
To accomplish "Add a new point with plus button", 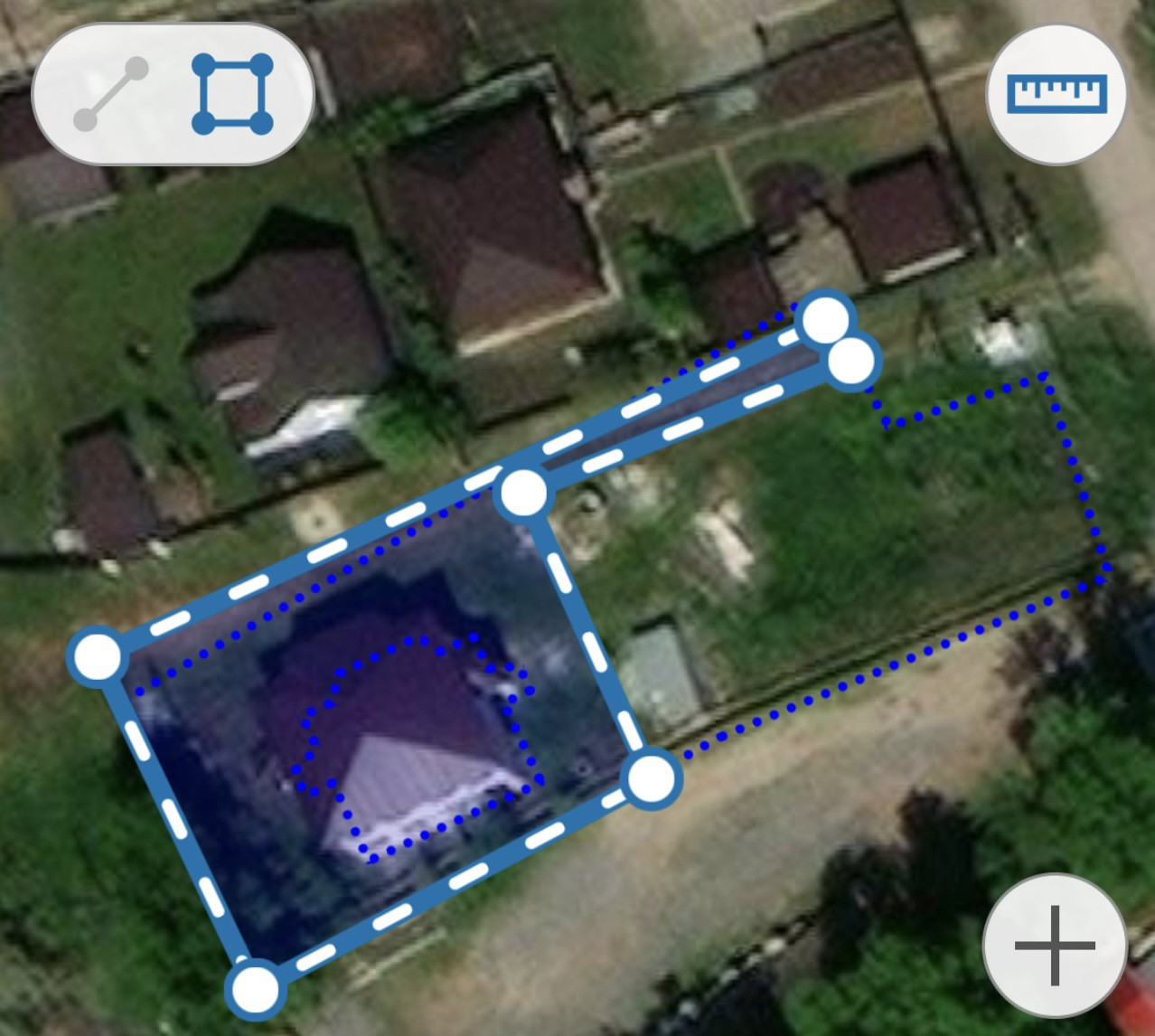I will pos(1055,946).
